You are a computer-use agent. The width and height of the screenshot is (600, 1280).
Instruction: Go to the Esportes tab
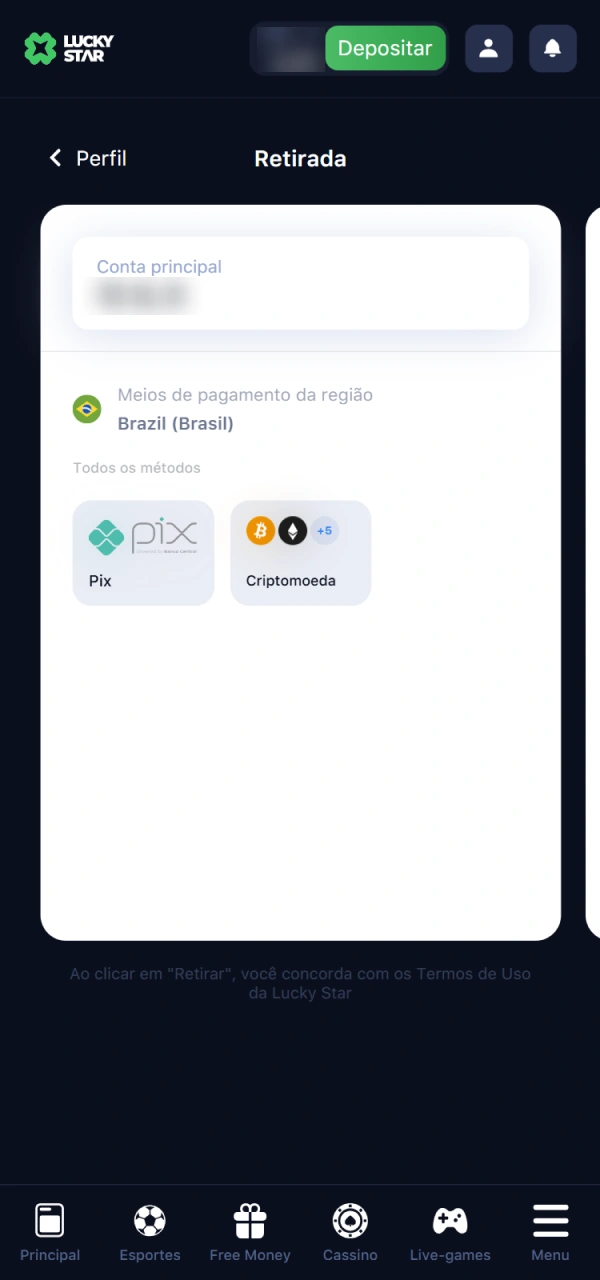[150, 1233]
